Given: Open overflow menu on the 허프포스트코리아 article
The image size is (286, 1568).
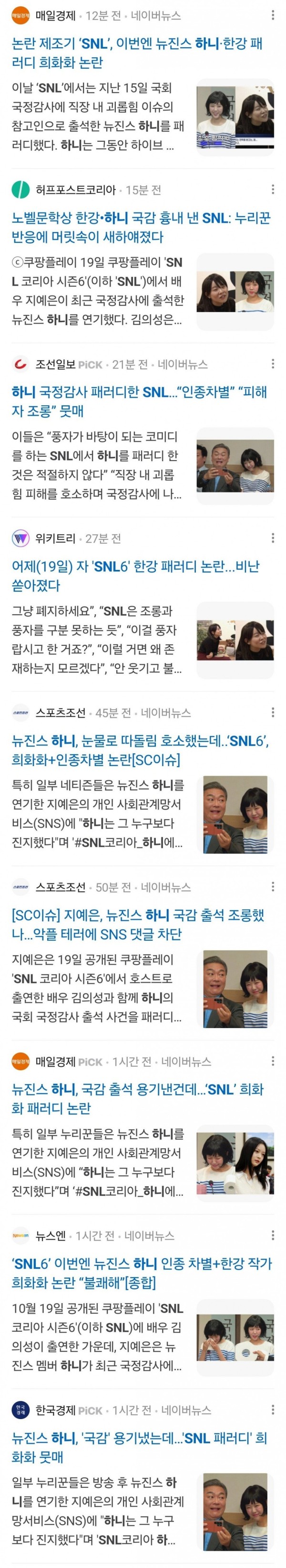Looking at the screenshot, I should [273, 190].
